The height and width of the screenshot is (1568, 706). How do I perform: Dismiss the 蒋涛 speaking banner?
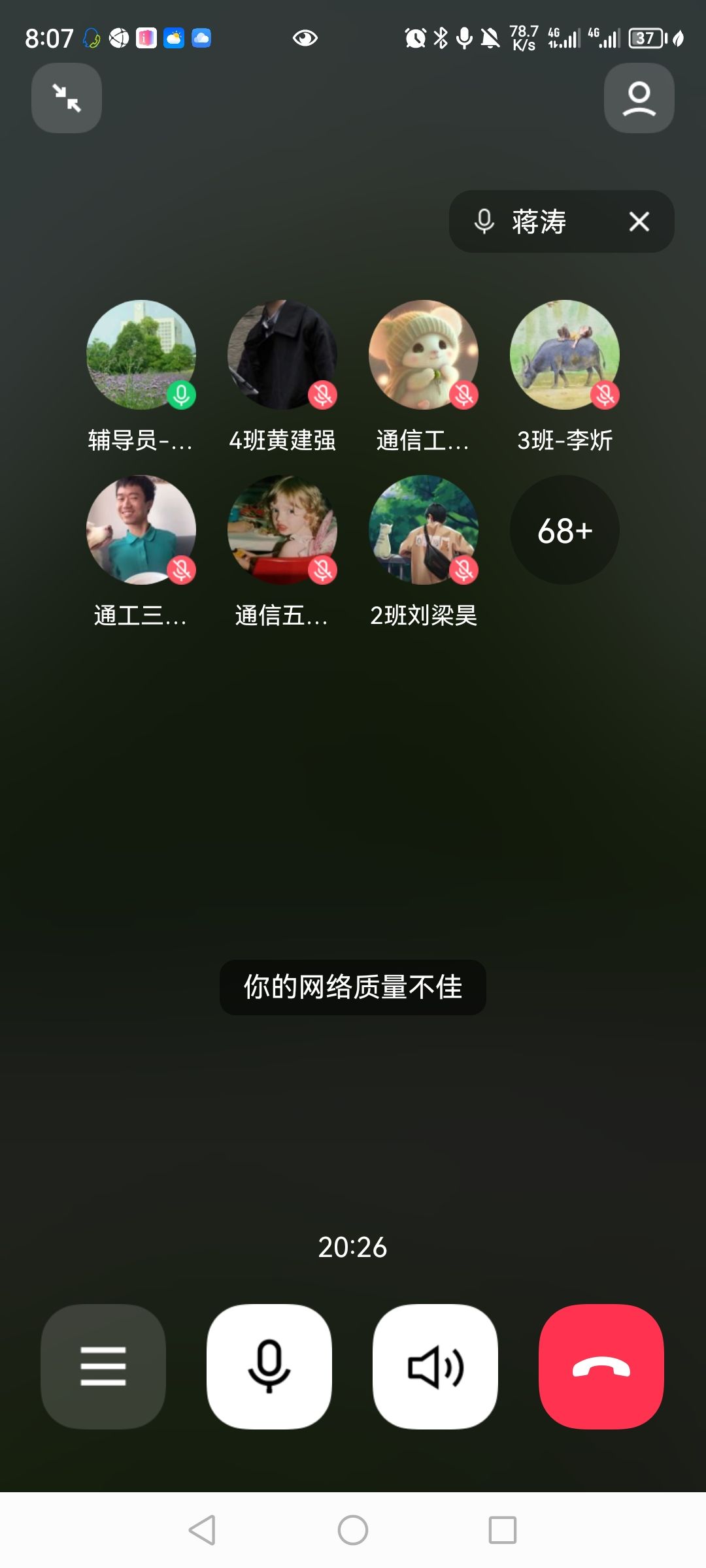[639, 221]
